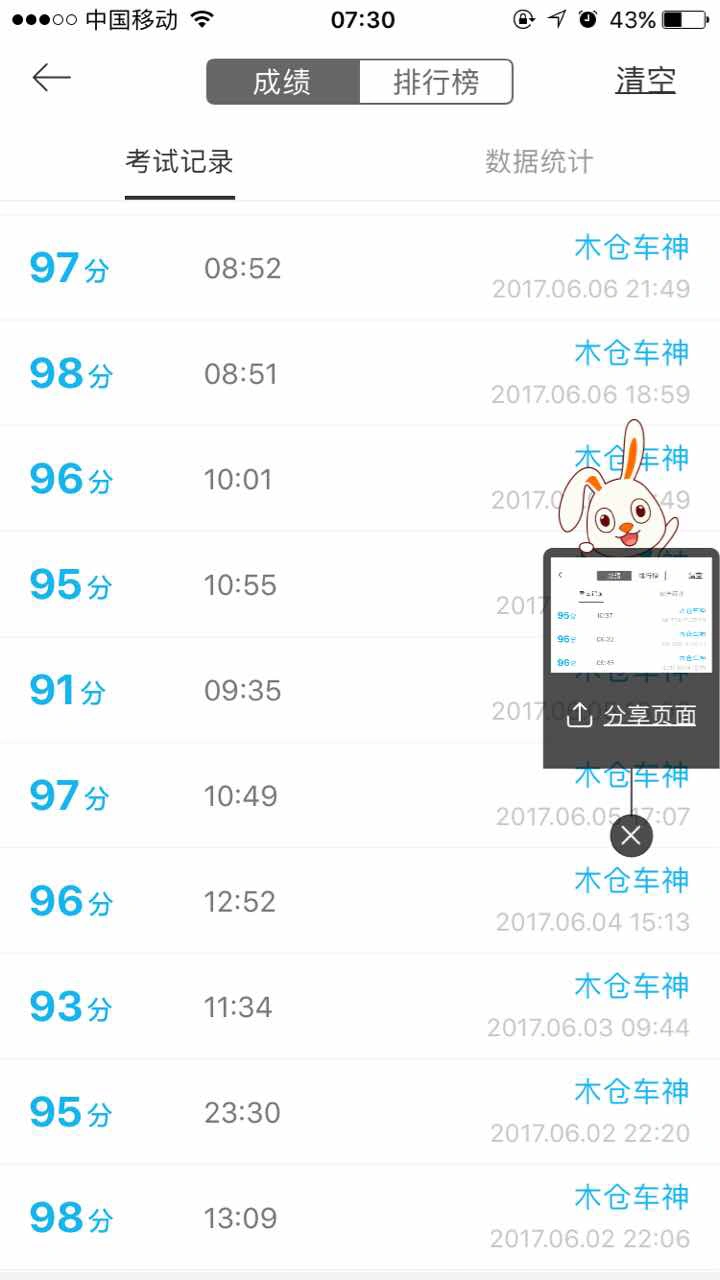The width and height of the screenshot is (720, 1280).
Task: Open the 考试记录 tab
Action: pos(180,162)
